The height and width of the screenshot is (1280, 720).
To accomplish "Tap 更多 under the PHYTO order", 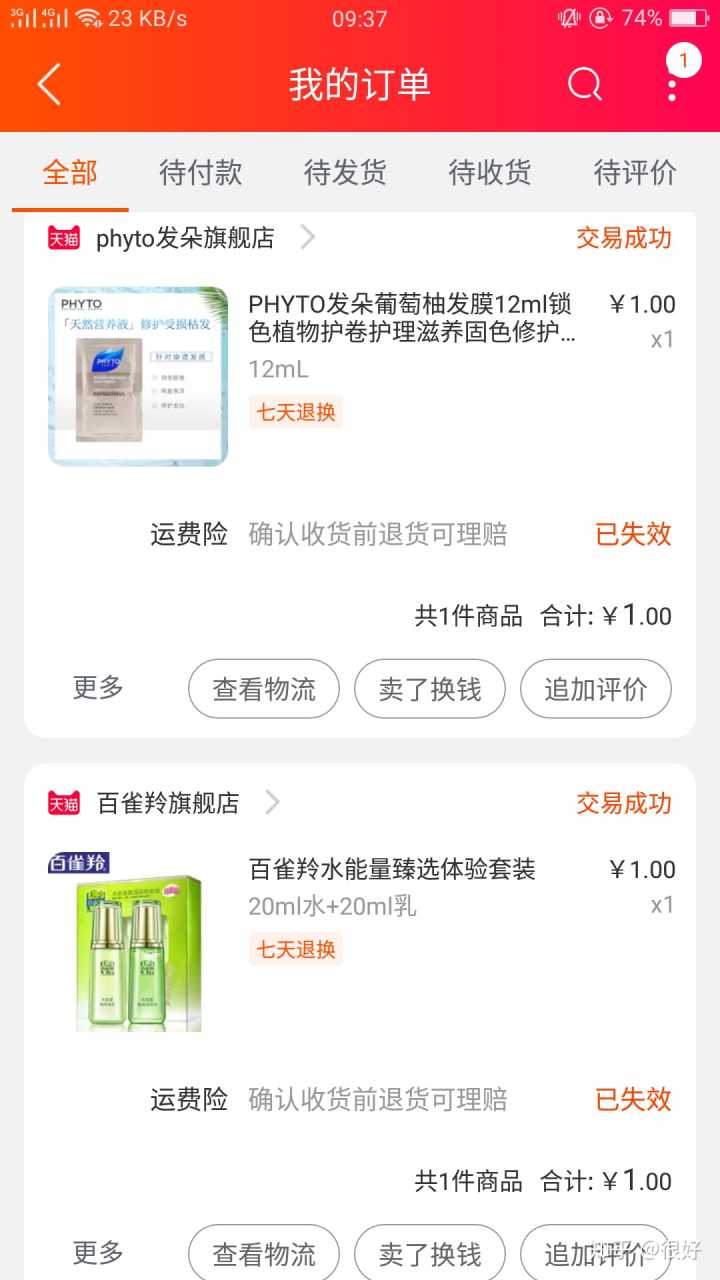I will pos(98,688).
